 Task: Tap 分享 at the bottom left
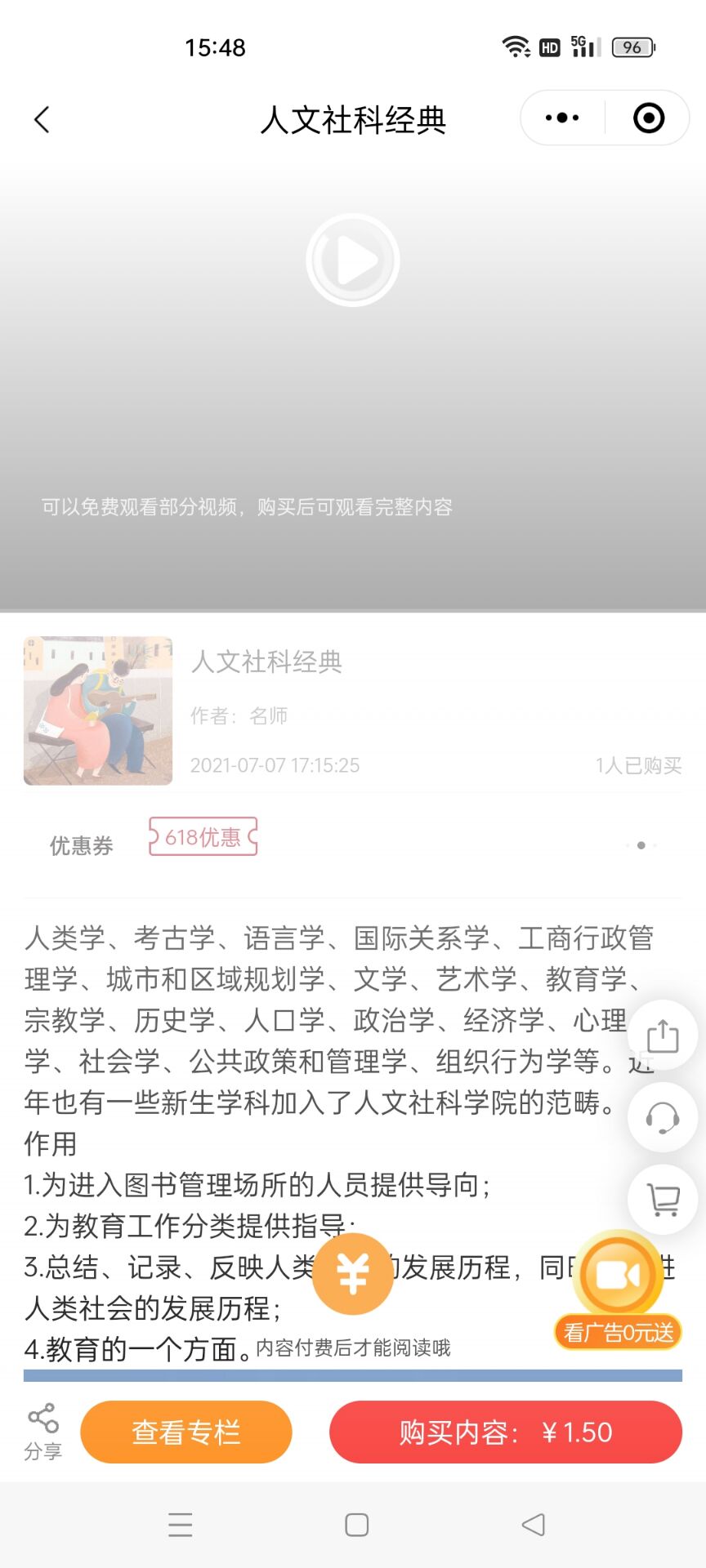coord(42,1432)
